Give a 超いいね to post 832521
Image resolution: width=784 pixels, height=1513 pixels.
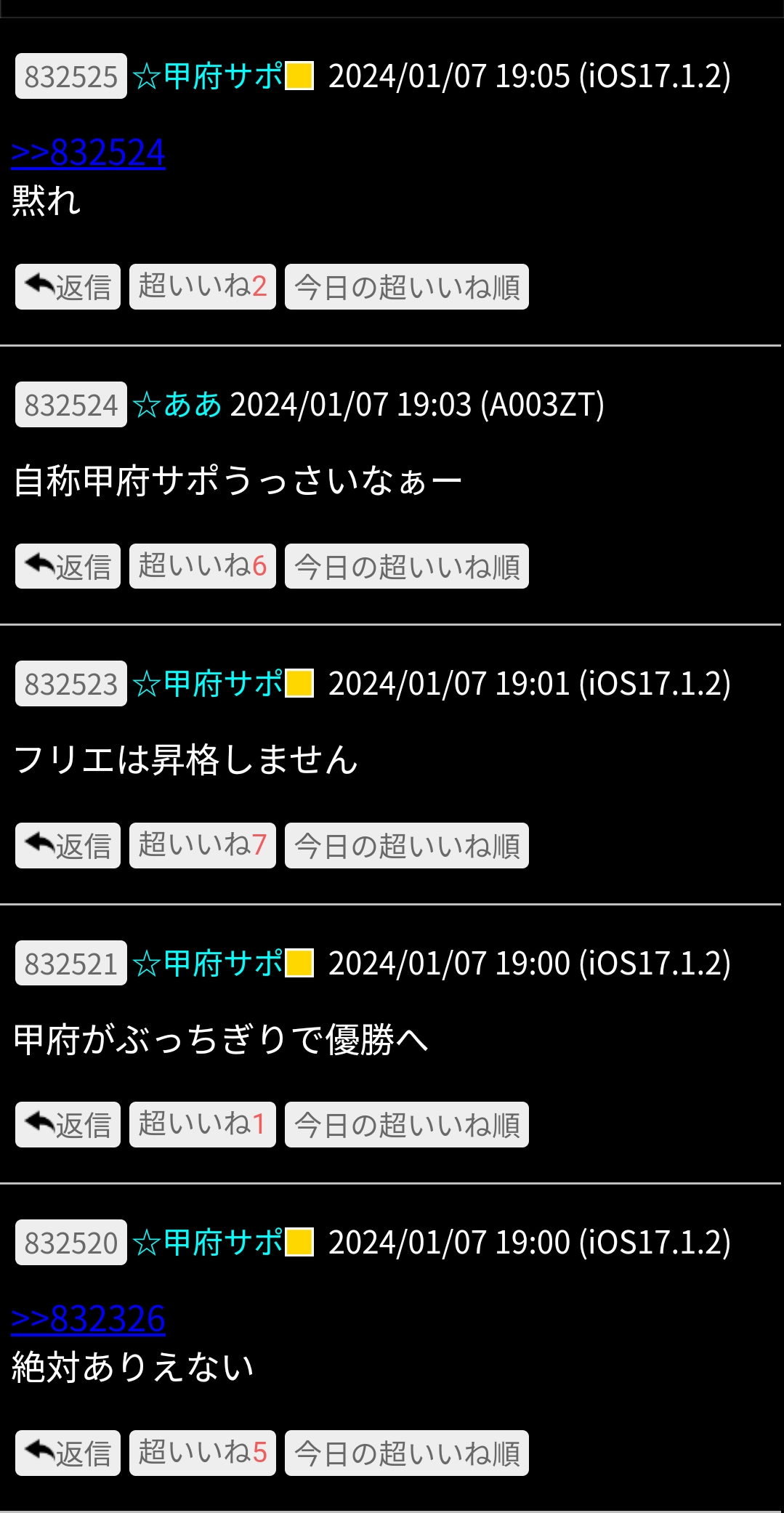click(202, 1124)
